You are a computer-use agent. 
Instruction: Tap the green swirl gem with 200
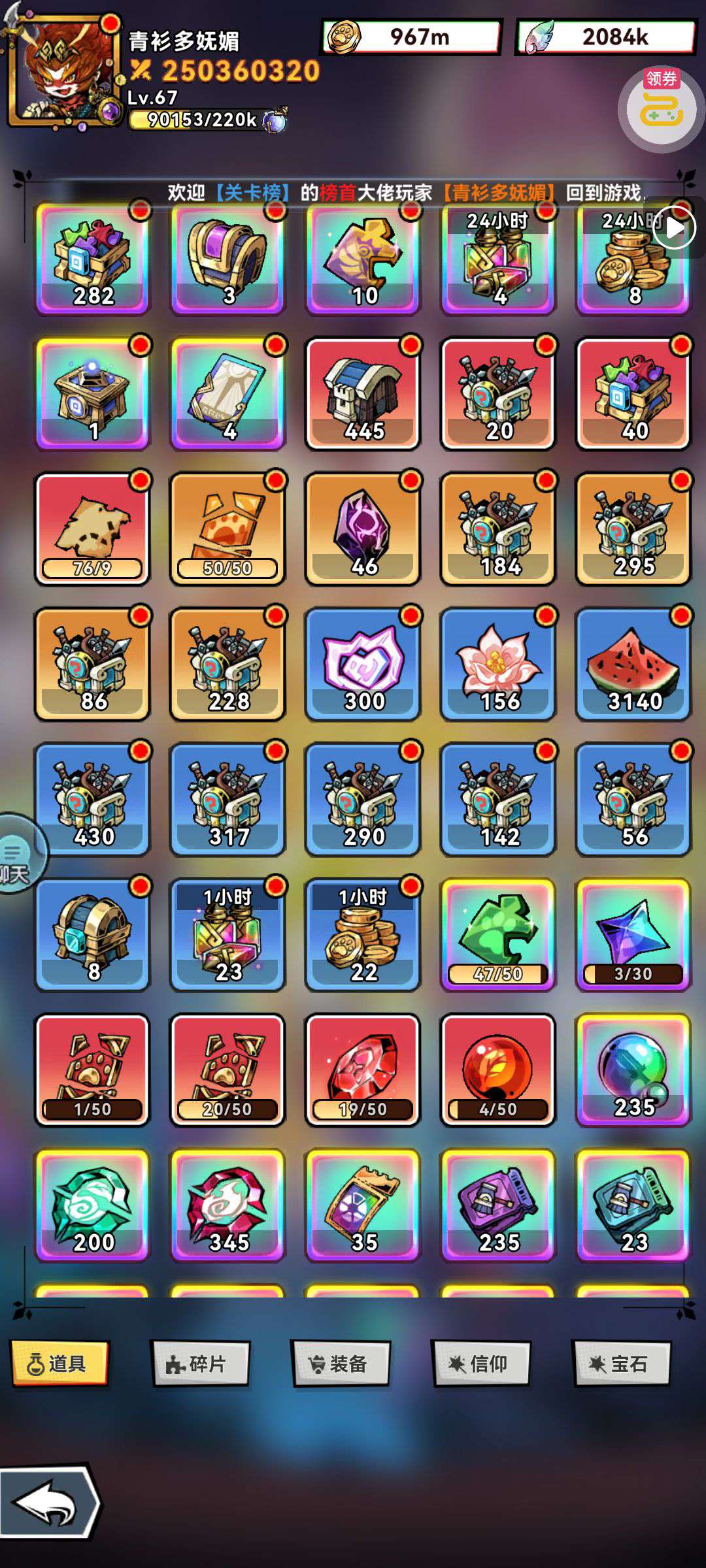point(92,1205)
